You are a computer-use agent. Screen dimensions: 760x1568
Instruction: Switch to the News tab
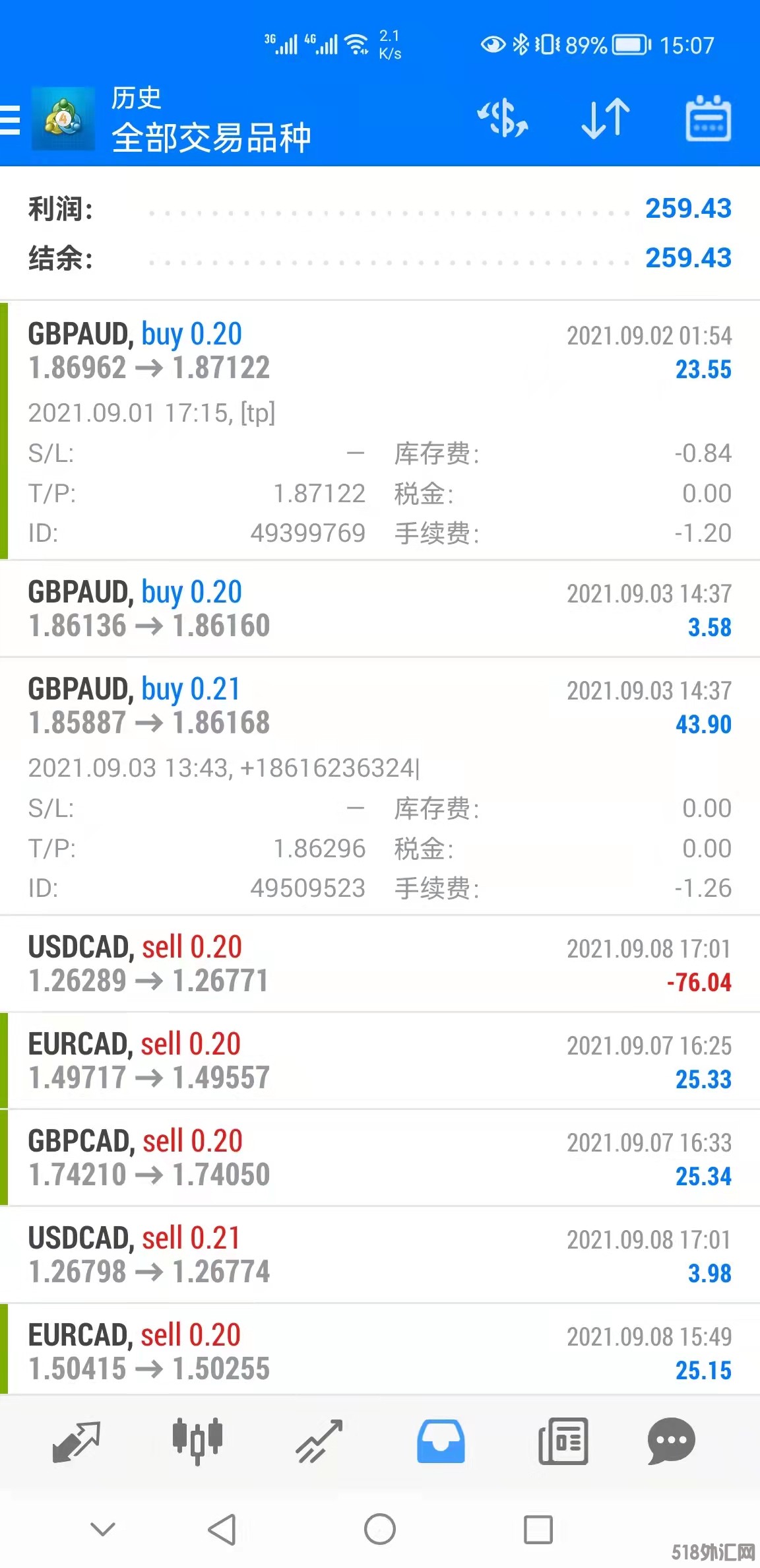pos(563,1441)
